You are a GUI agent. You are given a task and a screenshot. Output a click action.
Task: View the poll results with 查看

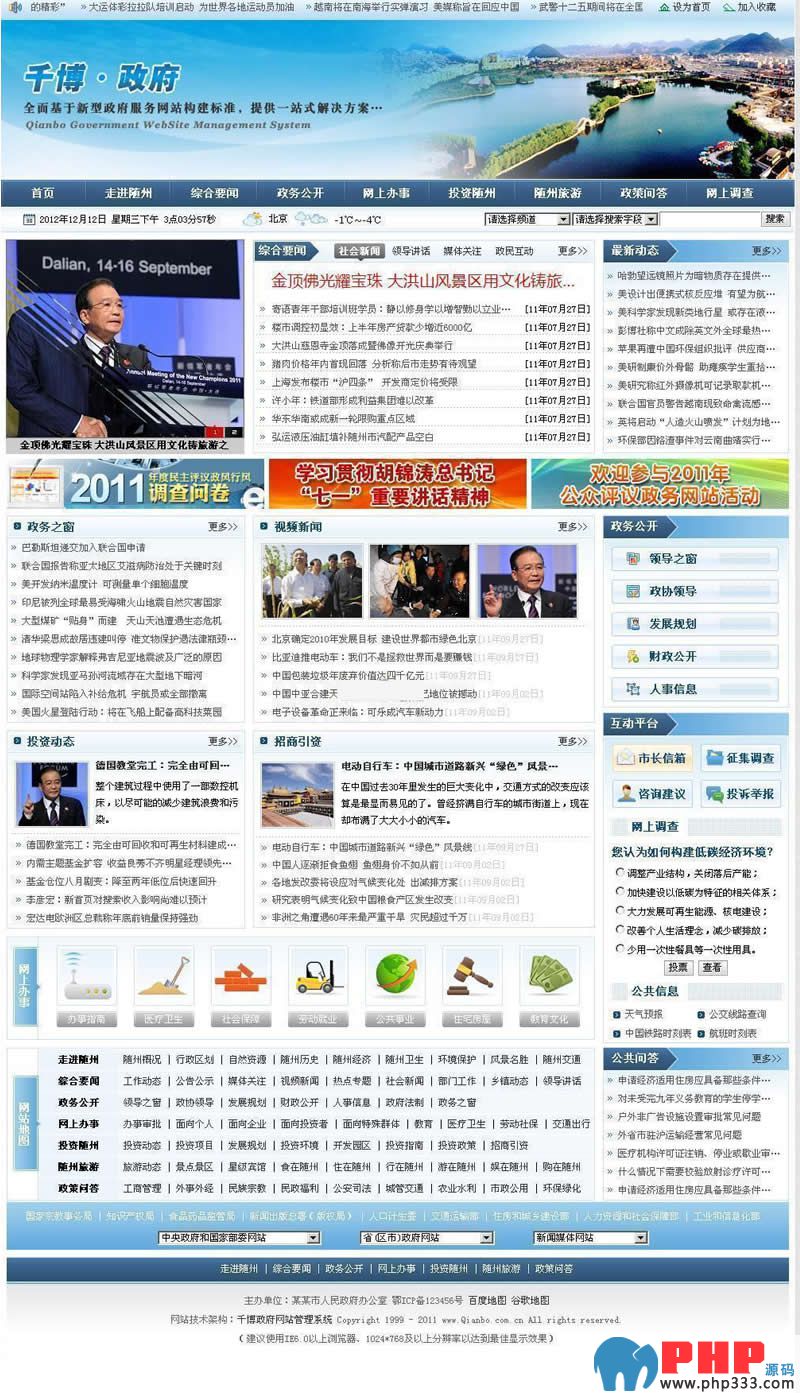coord(711,967)
